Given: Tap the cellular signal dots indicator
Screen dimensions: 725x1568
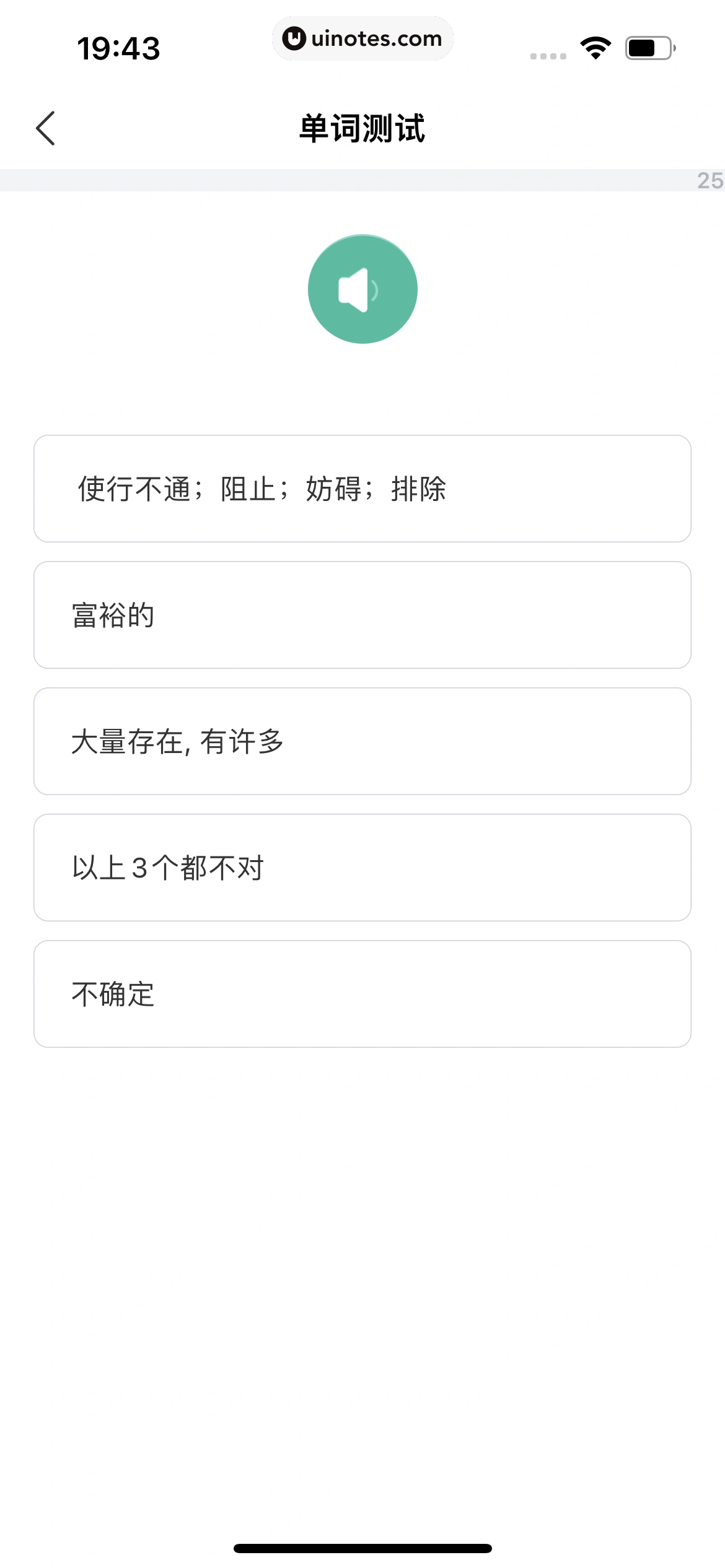Looking at the screenshot, I should [x=546, y=56].
